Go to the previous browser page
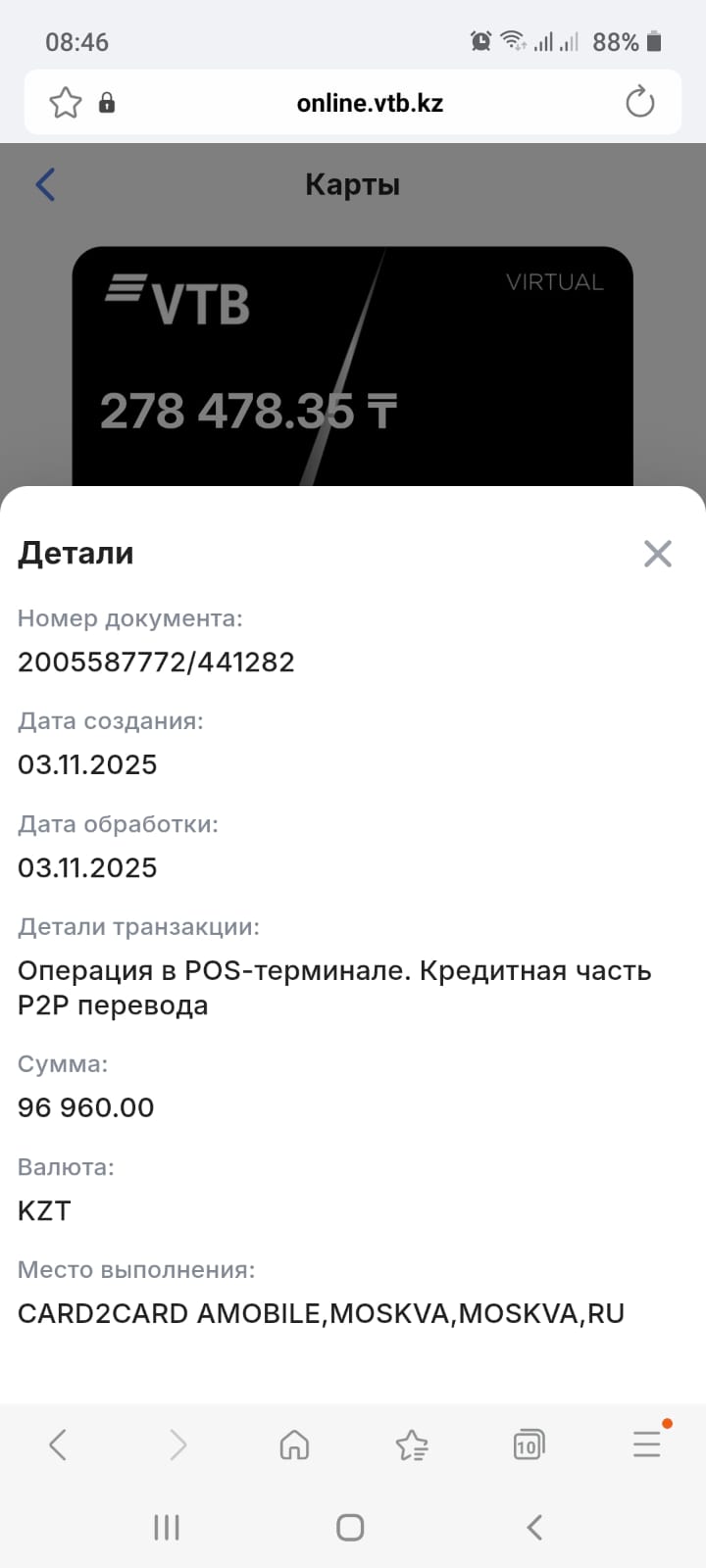The height and width of the screenshot is (1568, 706). pyautogui.click(x=58, y=1445)
